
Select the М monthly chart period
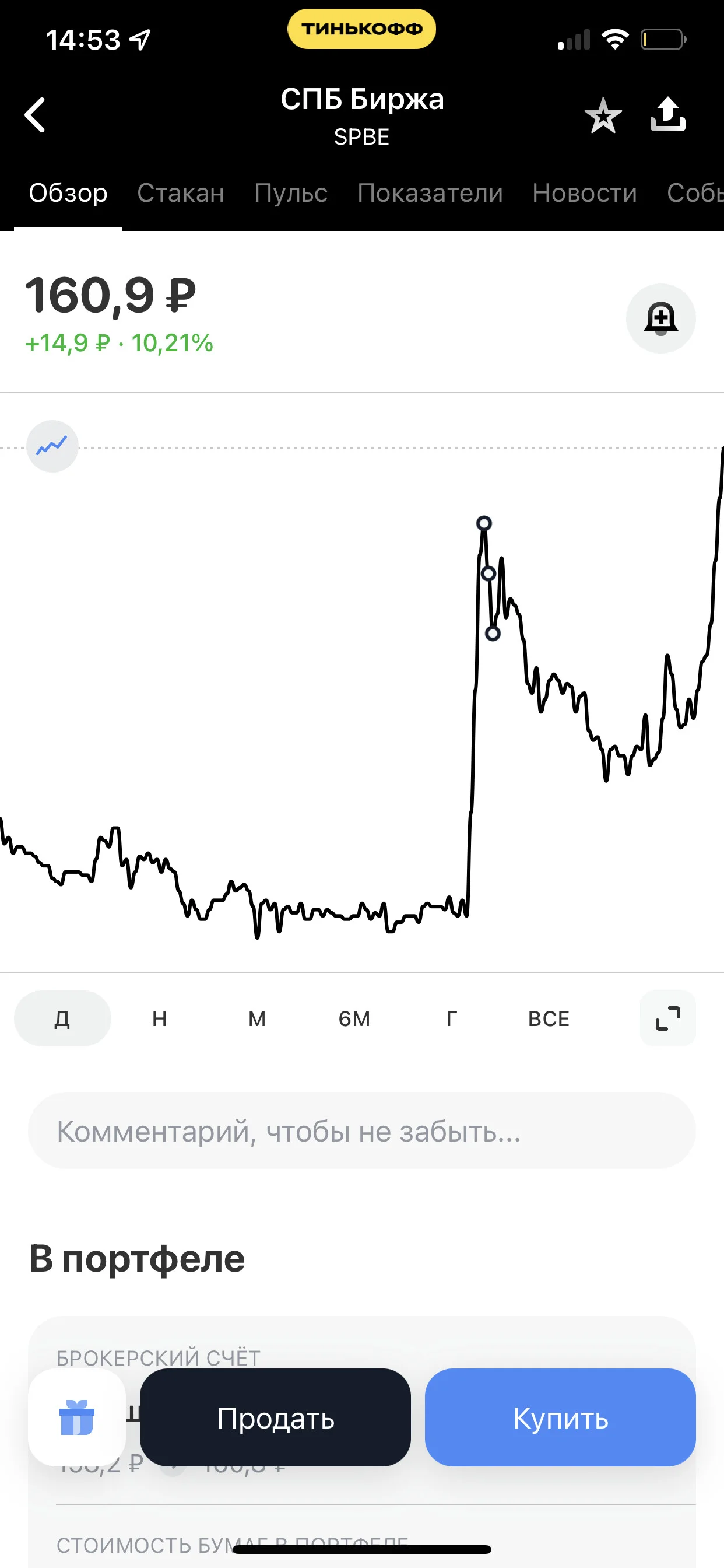pyautogui.click(x=256, y=1019)
